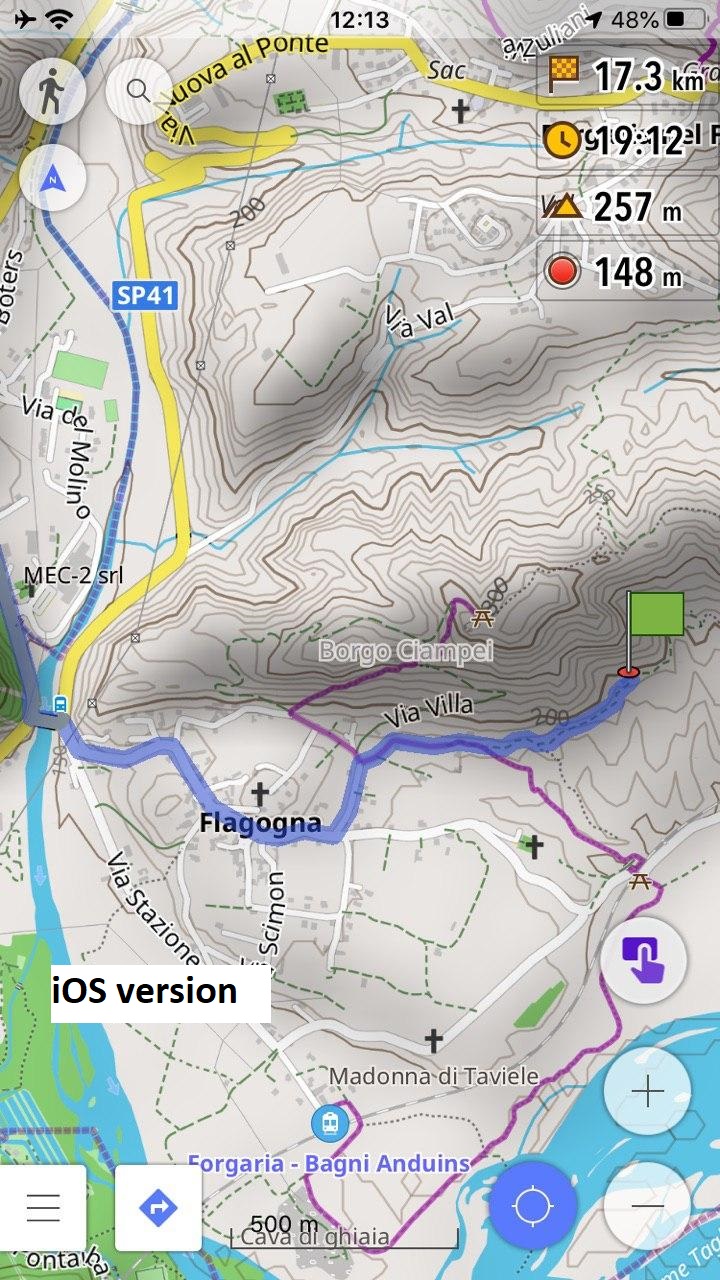Open the walking profile mode button
The width and height of the screenshot is (720, 1280).
(52, 92)
